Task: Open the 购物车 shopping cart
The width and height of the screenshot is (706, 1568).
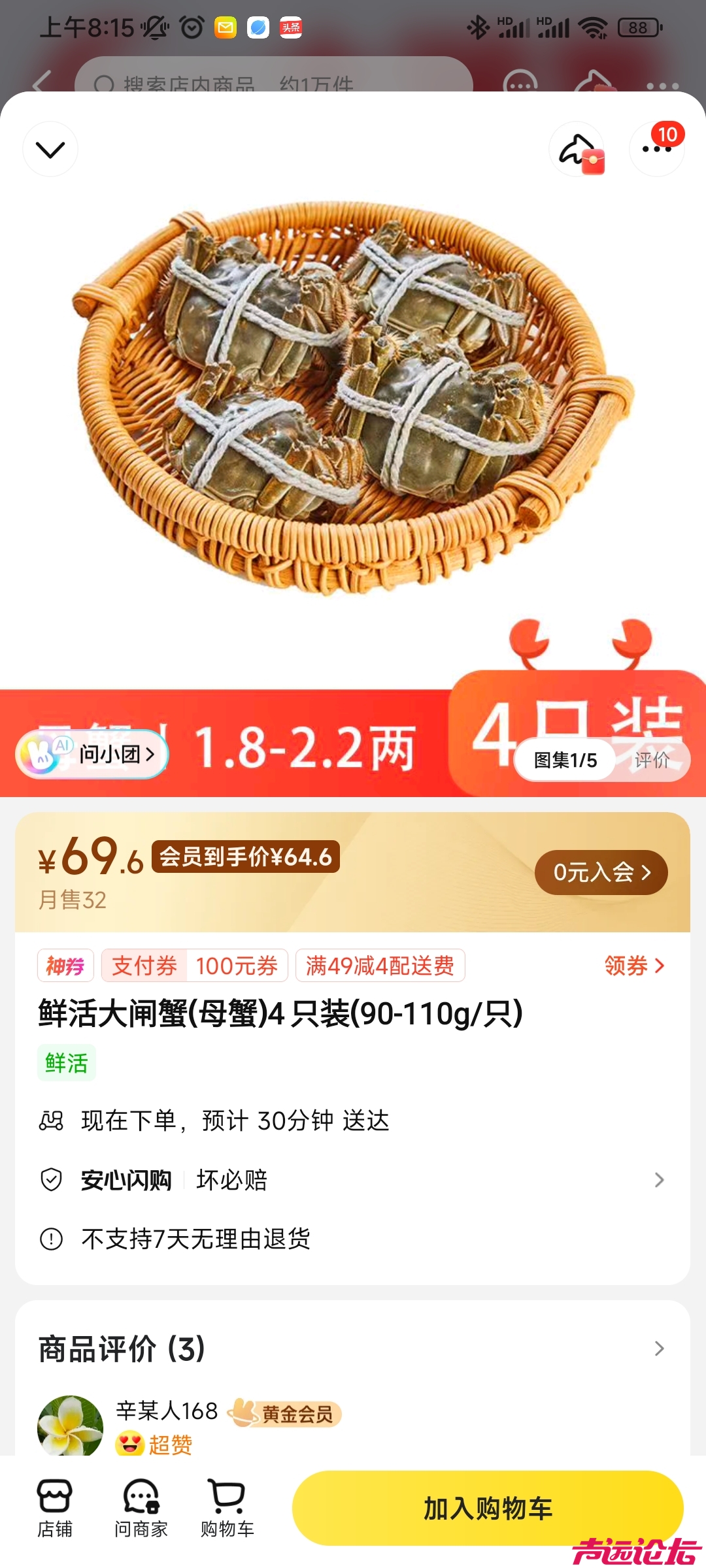Action: (227, 1508)
